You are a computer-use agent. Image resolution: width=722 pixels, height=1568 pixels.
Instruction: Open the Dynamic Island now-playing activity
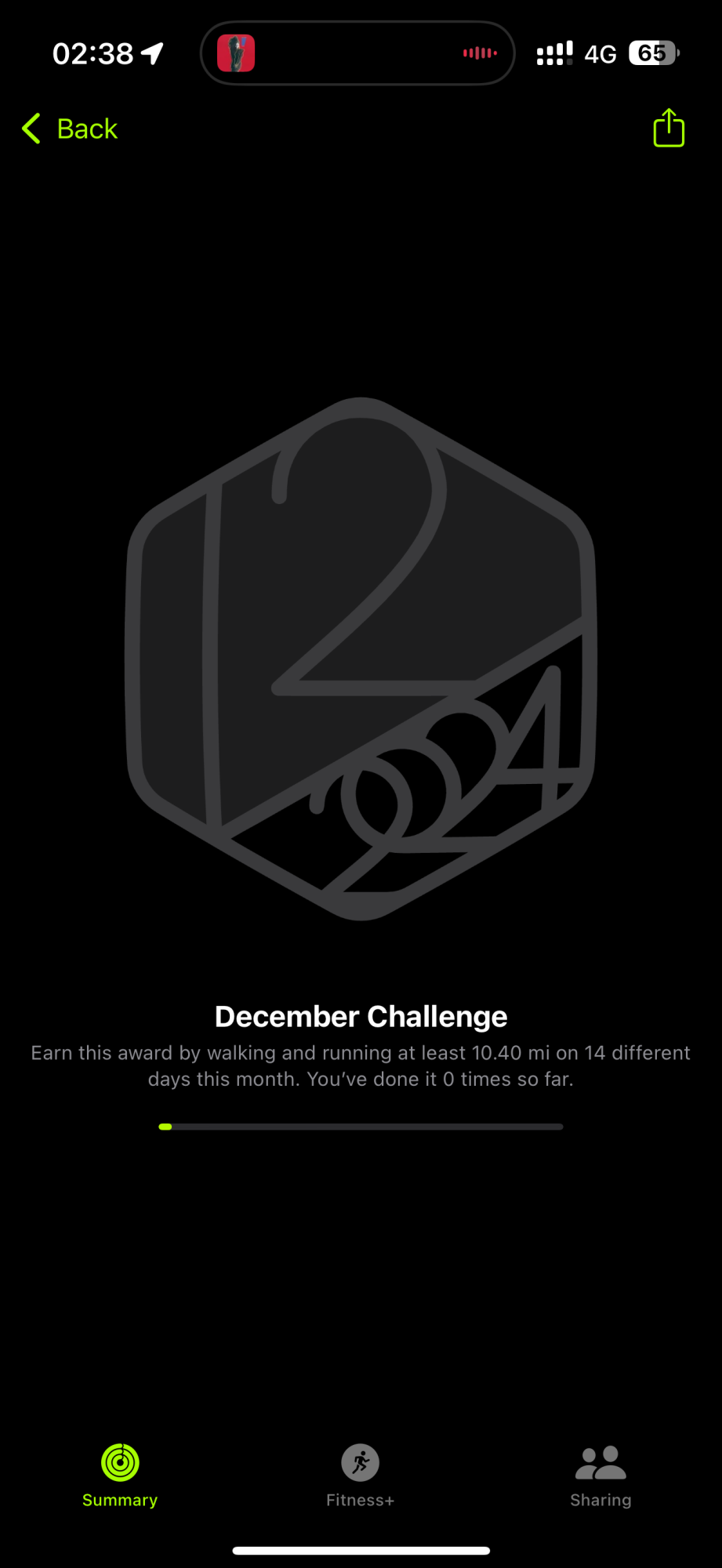(357, 53)
